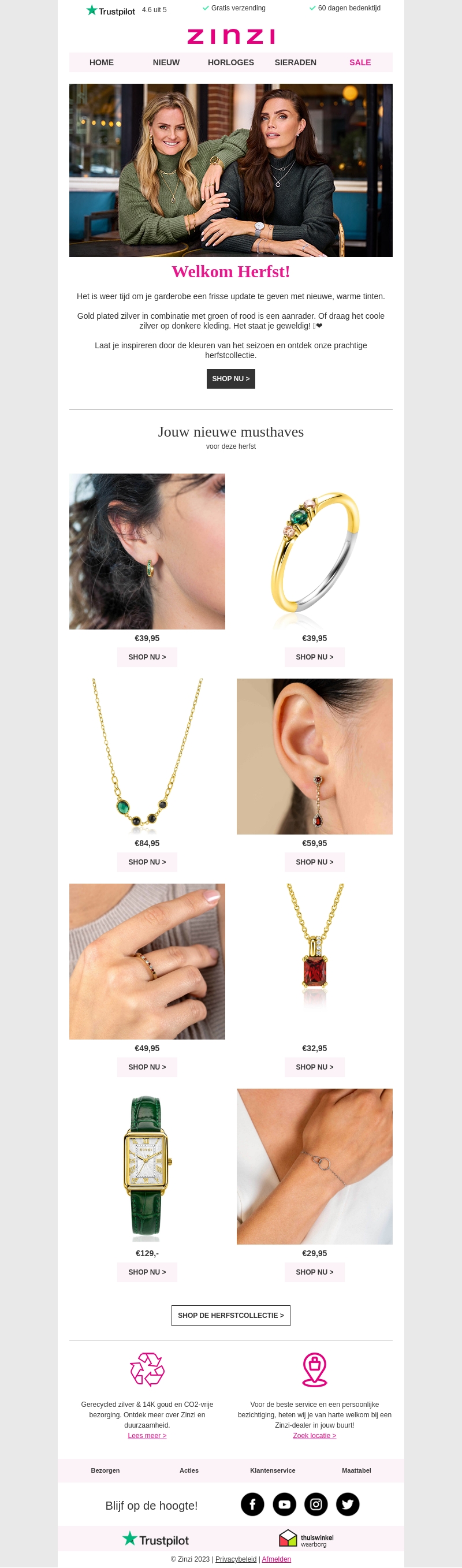
Task: Shop the €84,95 gemstone necklace
Action: tap(147, 862)
